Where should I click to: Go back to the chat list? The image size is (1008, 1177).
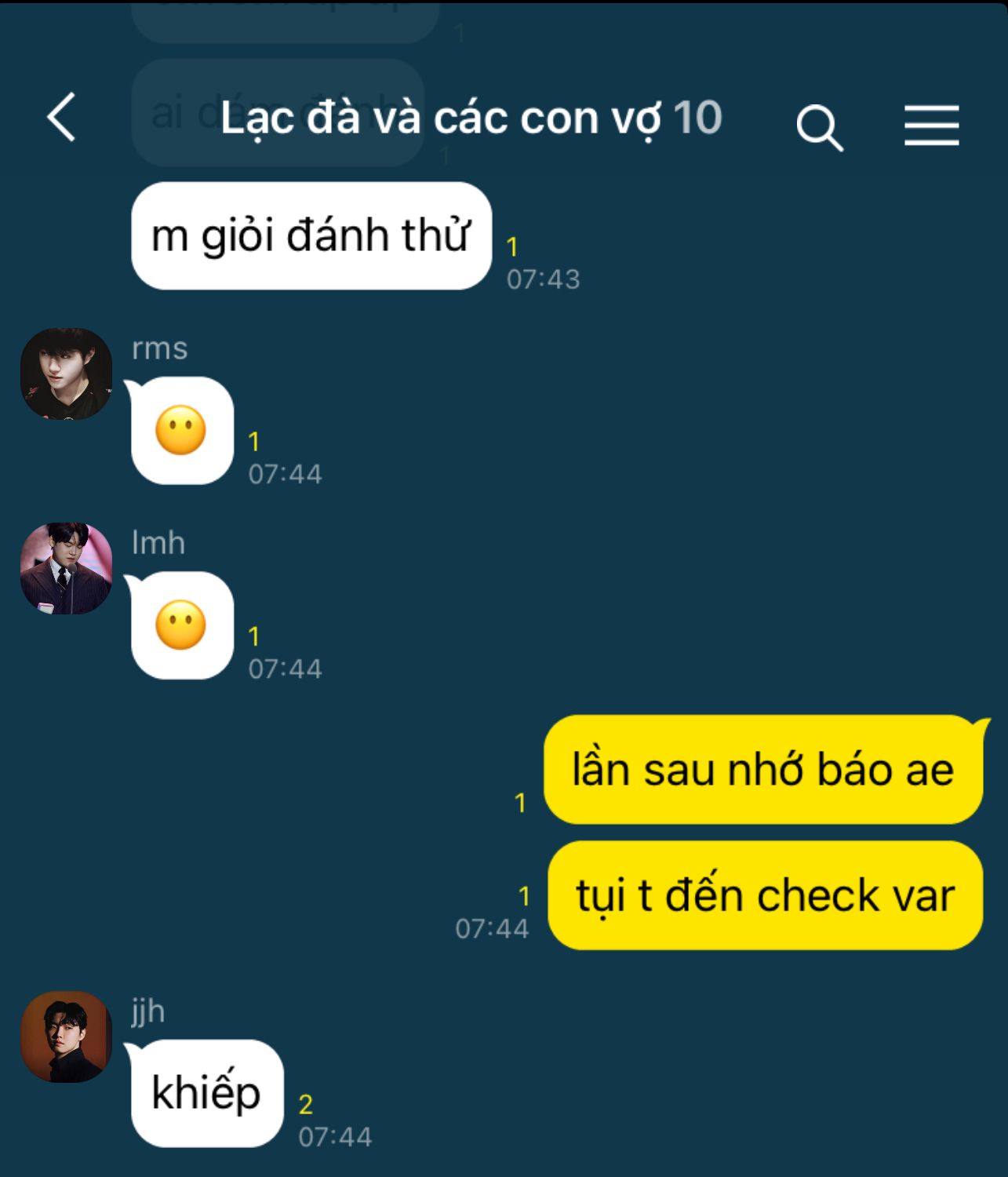pos(61,118)
